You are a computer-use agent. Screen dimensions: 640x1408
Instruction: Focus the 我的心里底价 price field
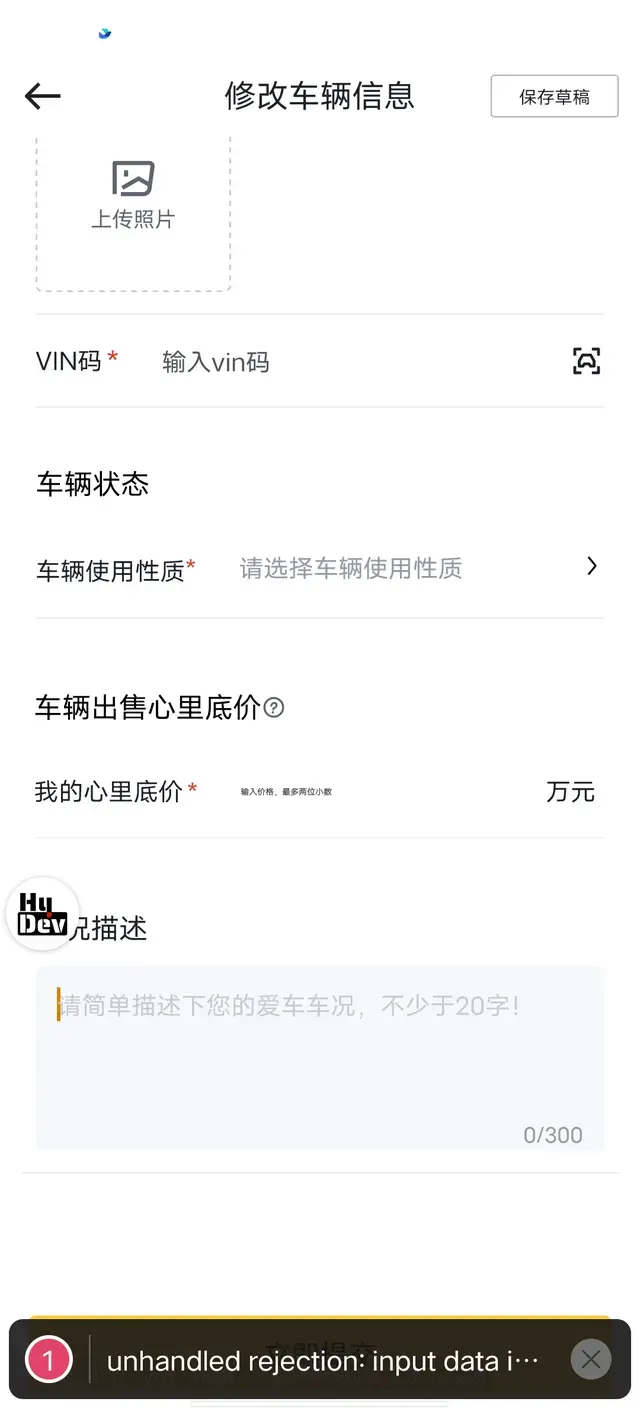pyautogui.click(x=385, y=792)
